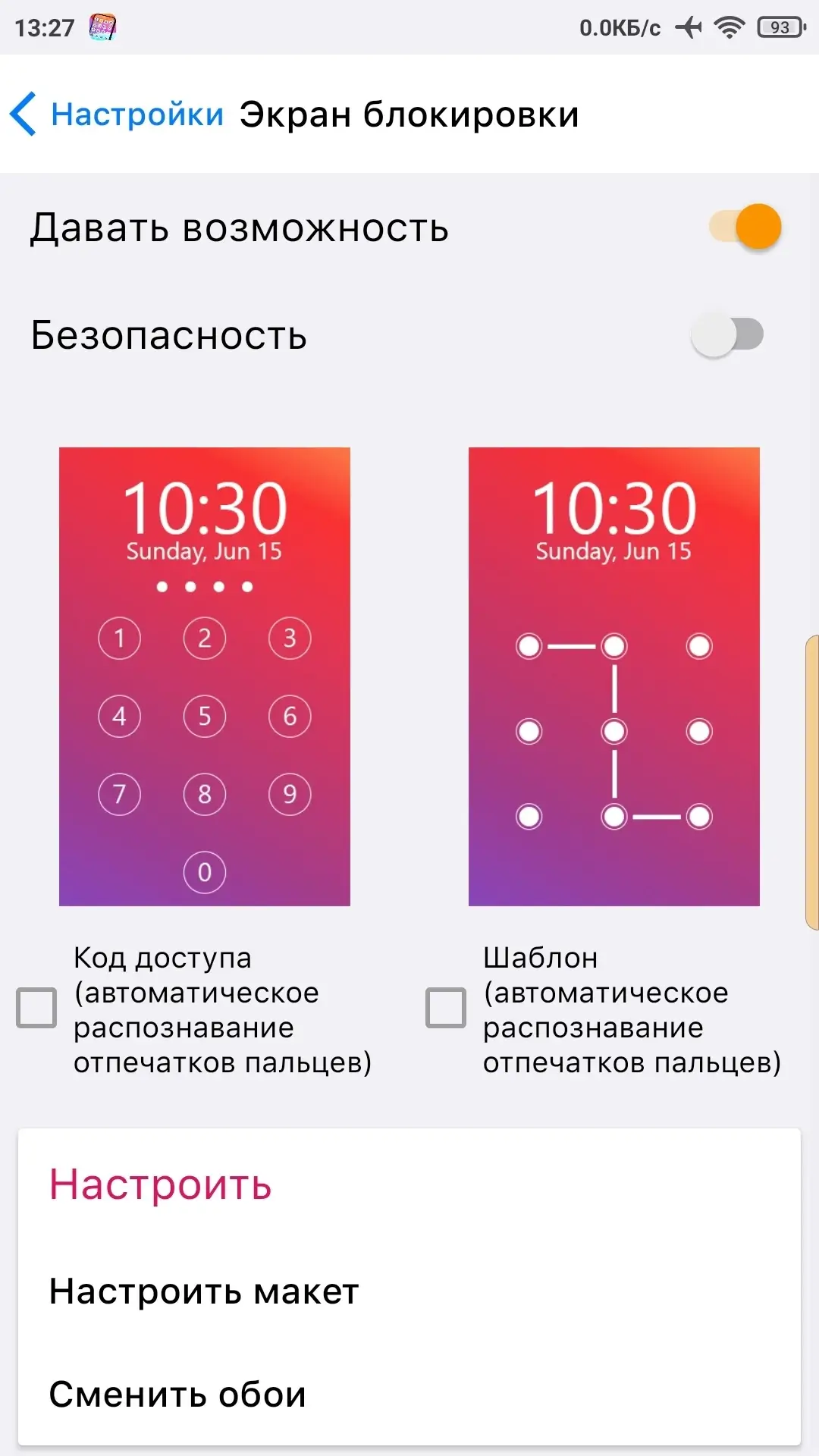This screenshot has width=819, height=1456.
Task: Check the Код доступа checkbox
Action: [x=36, y=1008]
